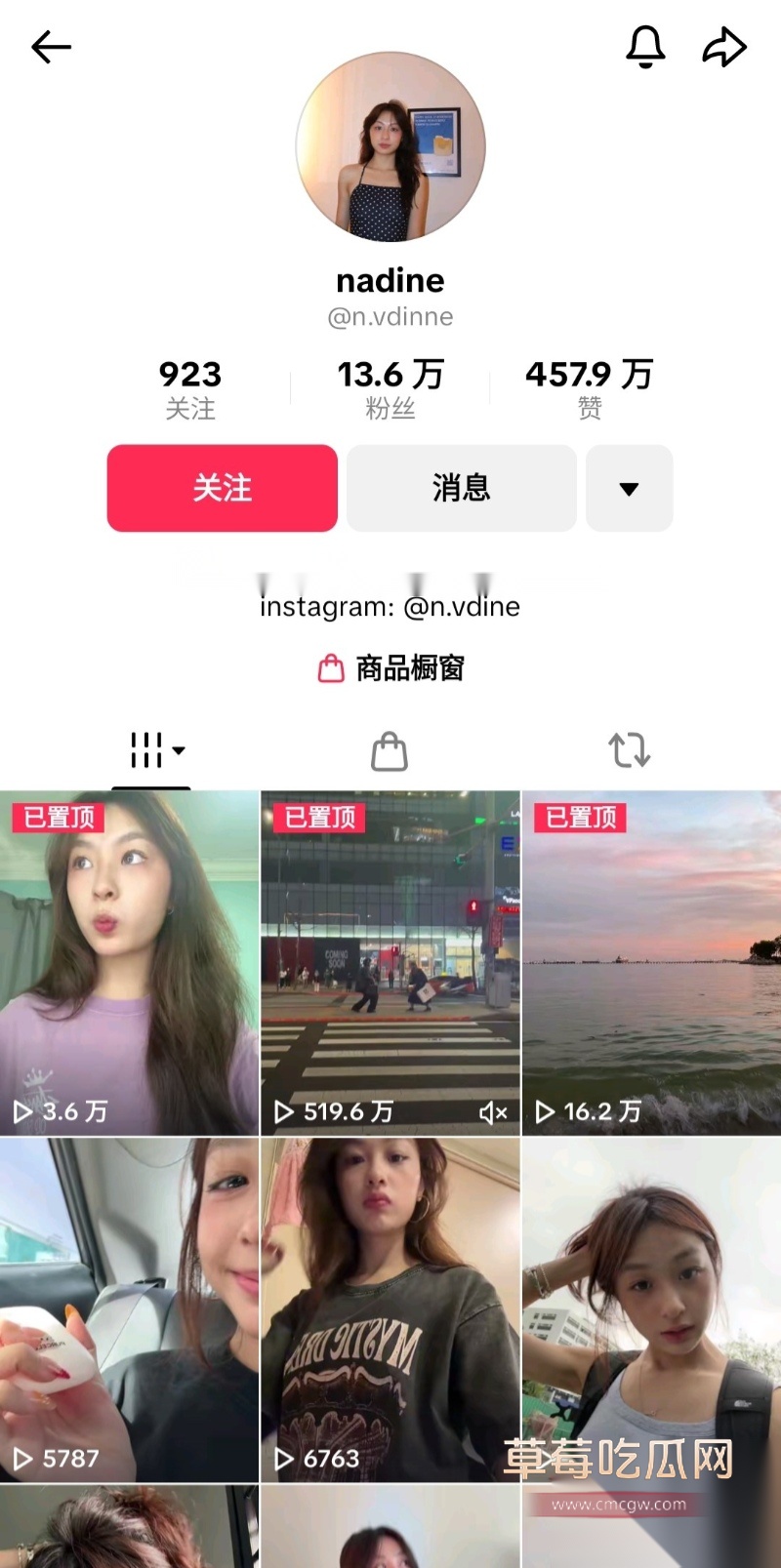Open the 商品橱窗 shopping bag icon

(330, 668)
